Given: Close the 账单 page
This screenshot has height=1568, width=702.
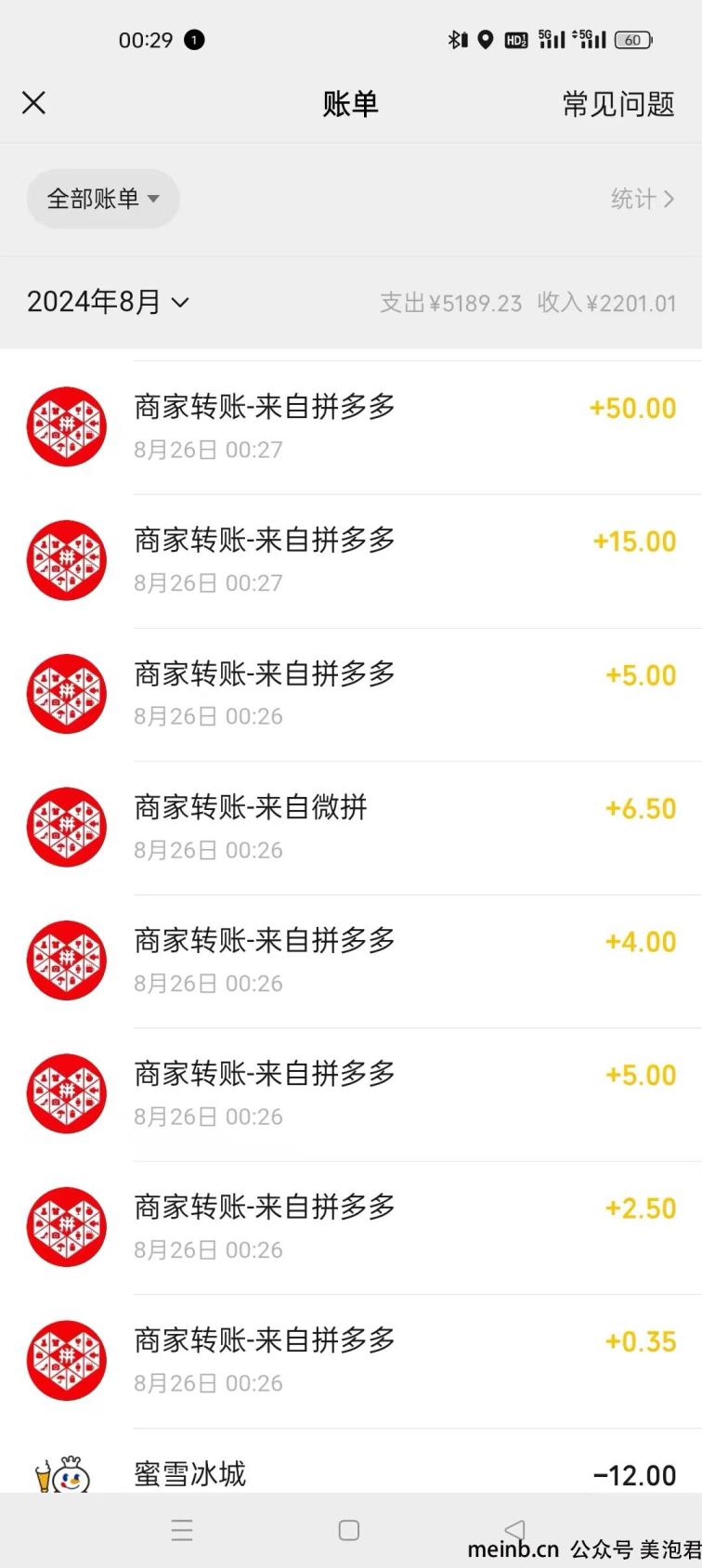Looking at the screenshot, I should (x=33, y=103).
